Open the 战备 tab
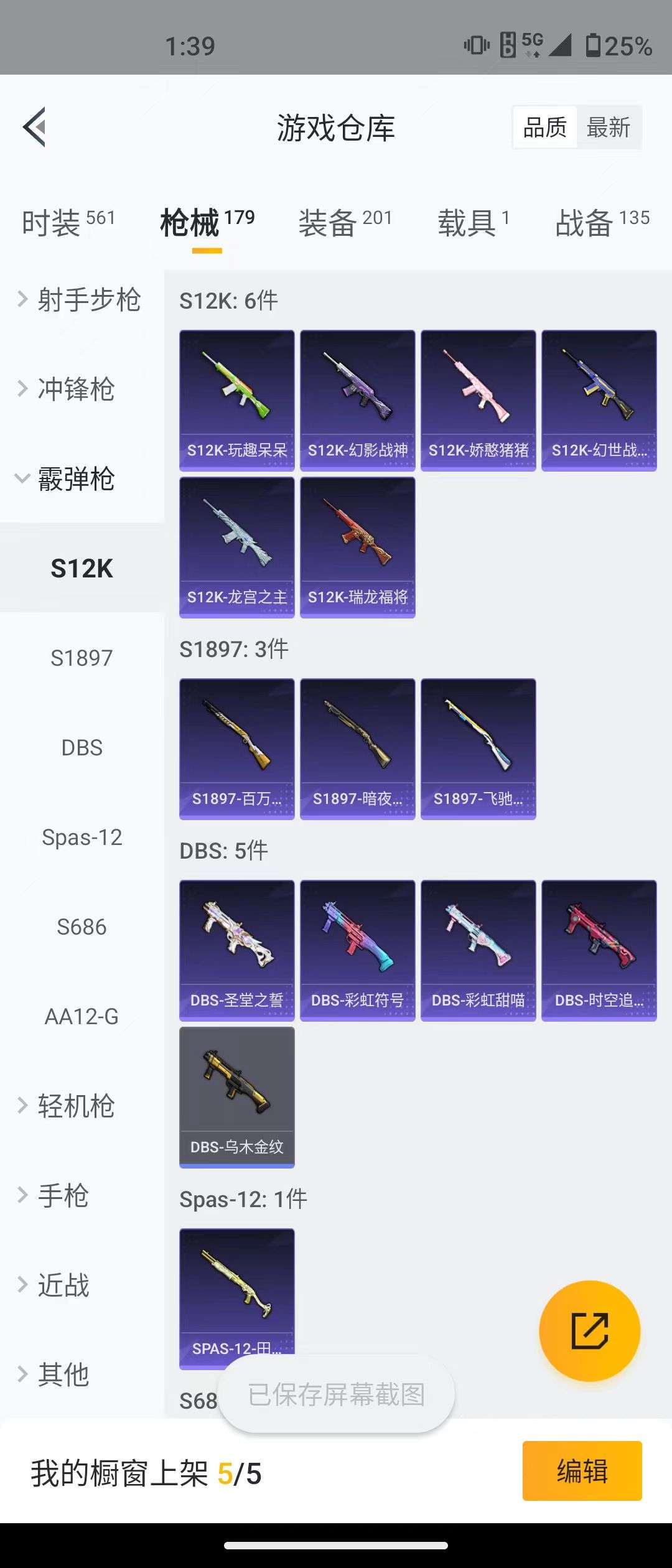 602,222
